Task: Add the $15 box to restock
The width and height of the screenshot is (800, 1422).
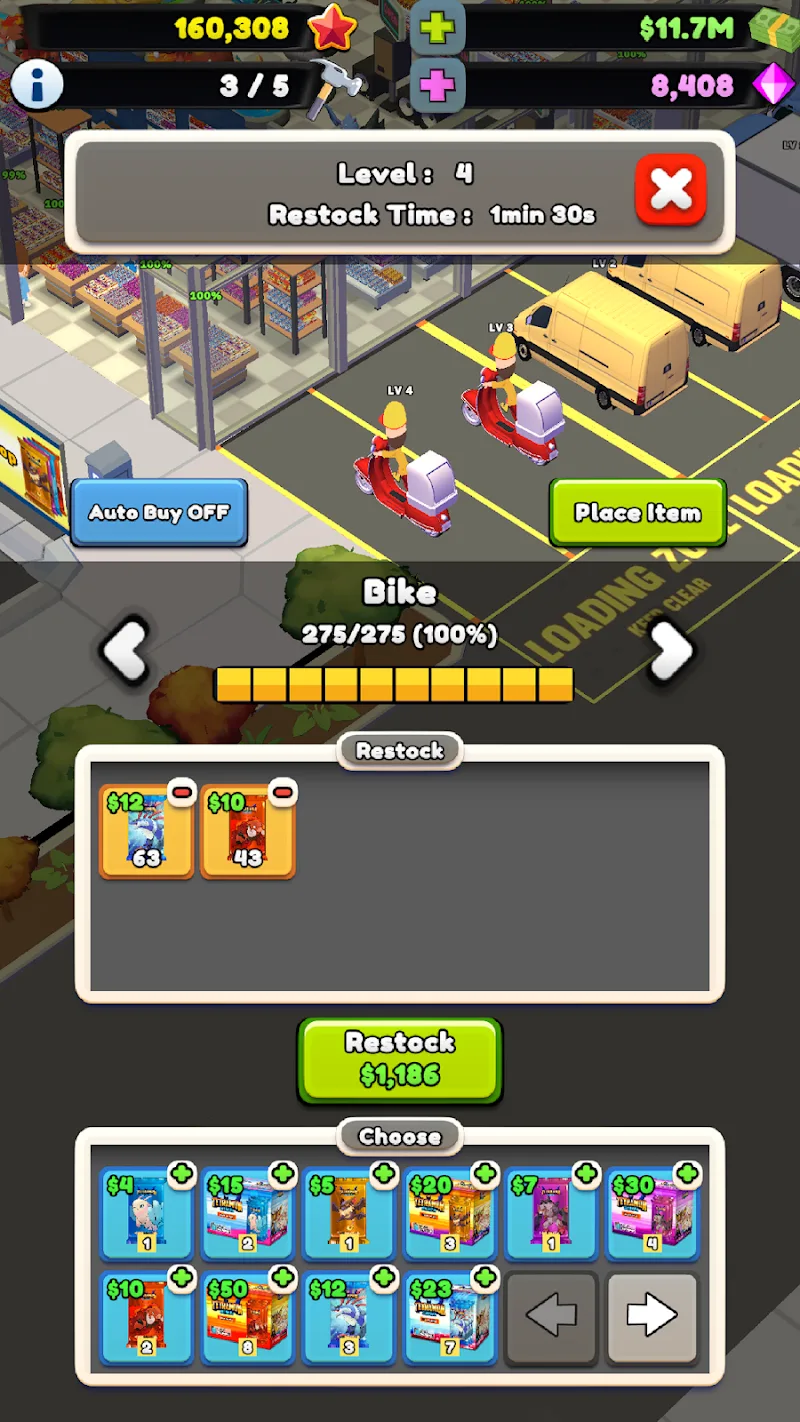Action: pos(282,1175)
